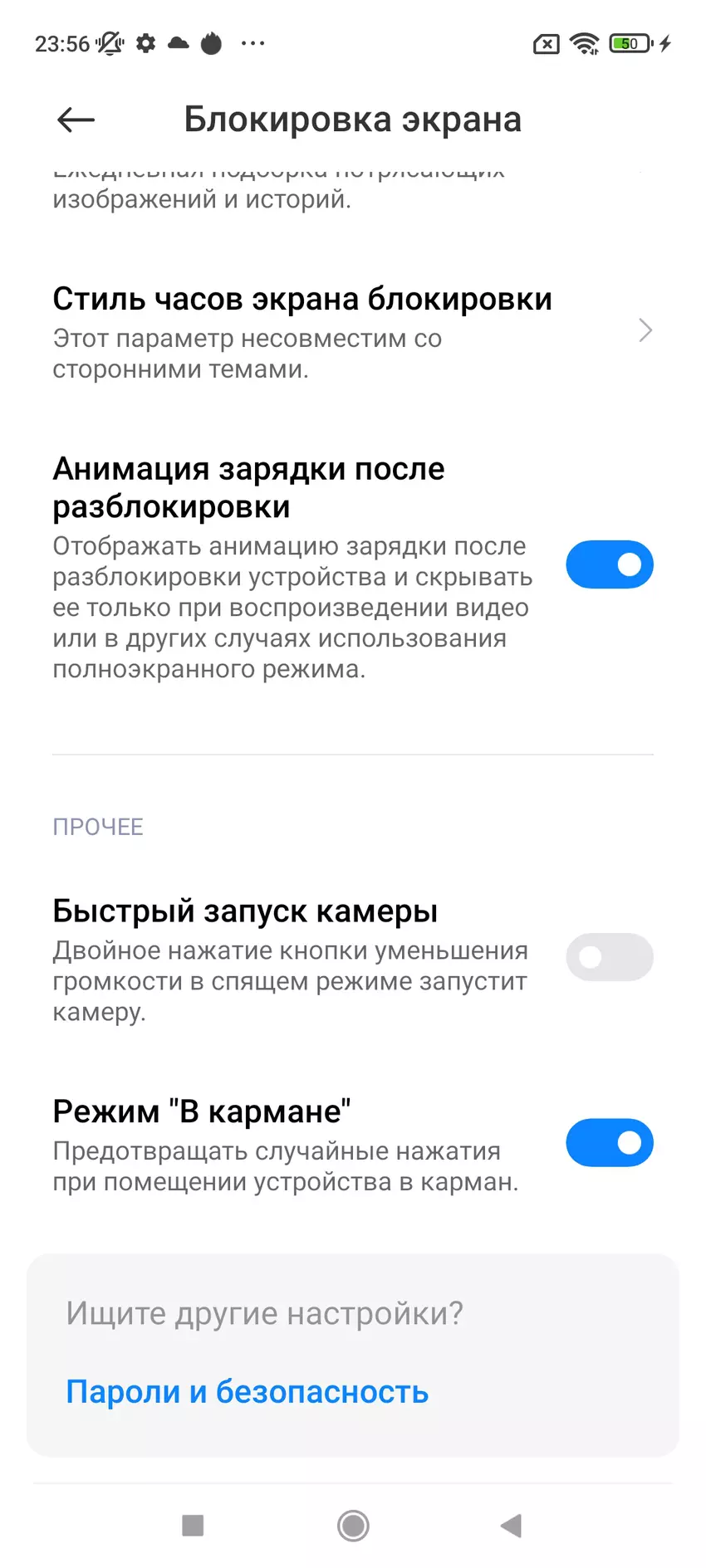Open Пароли и безопасность link
This screenshot has height=1568, width=706.
(247, 1392)
